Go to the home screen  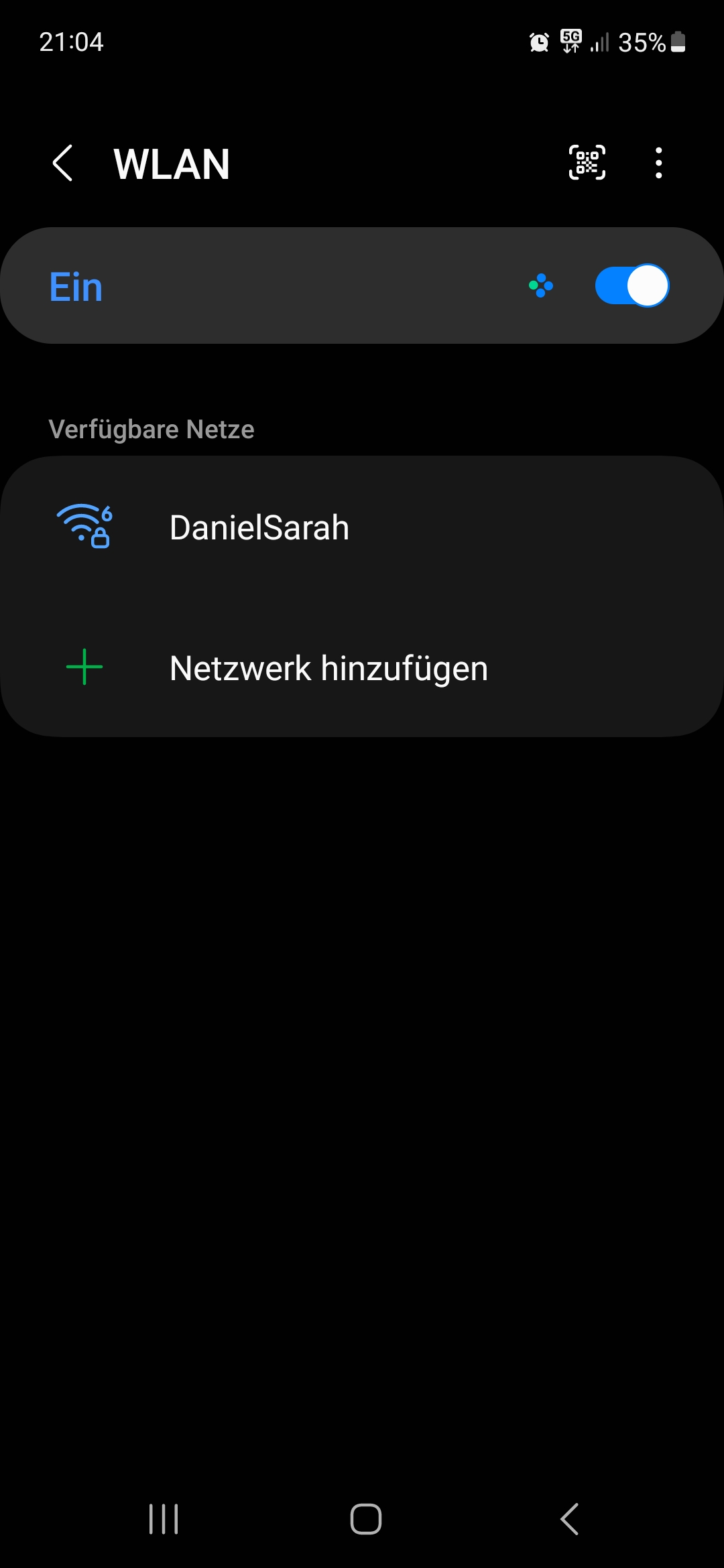(x=365, y=1519)
